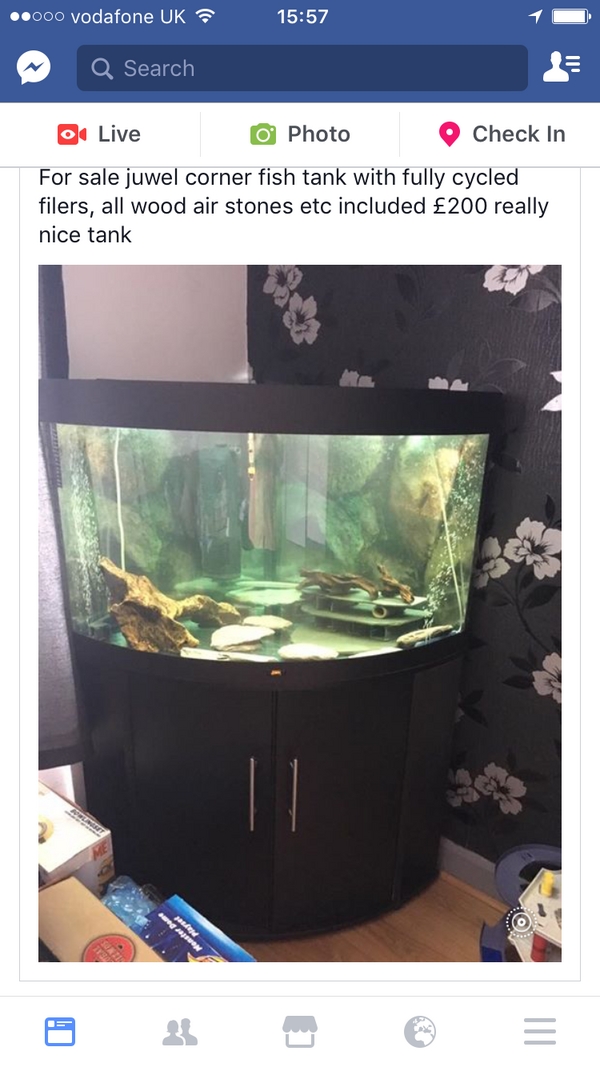The image size is (600, 1067).
Task: Open Messenger from the top bar
Action: (x=33, y=68)
